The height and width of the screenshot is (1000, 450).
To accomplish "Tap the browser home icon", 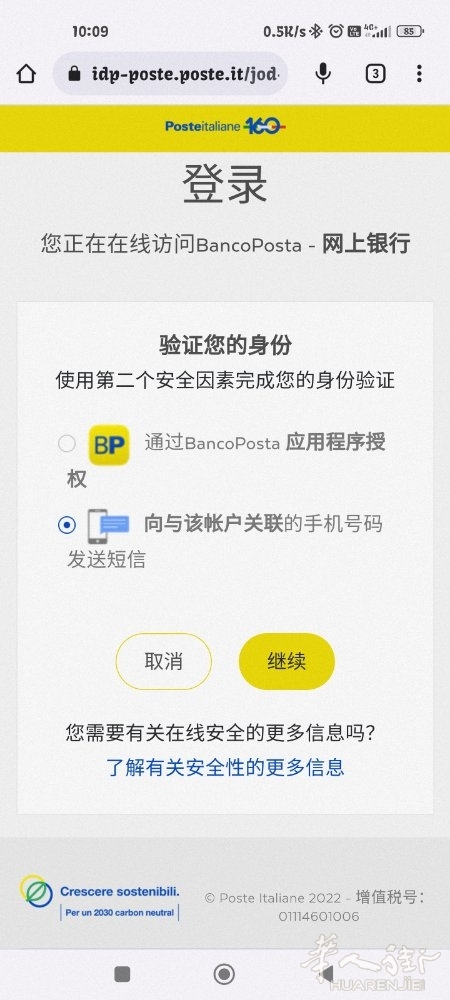I will pyautogui.click(x=26, y=74).
